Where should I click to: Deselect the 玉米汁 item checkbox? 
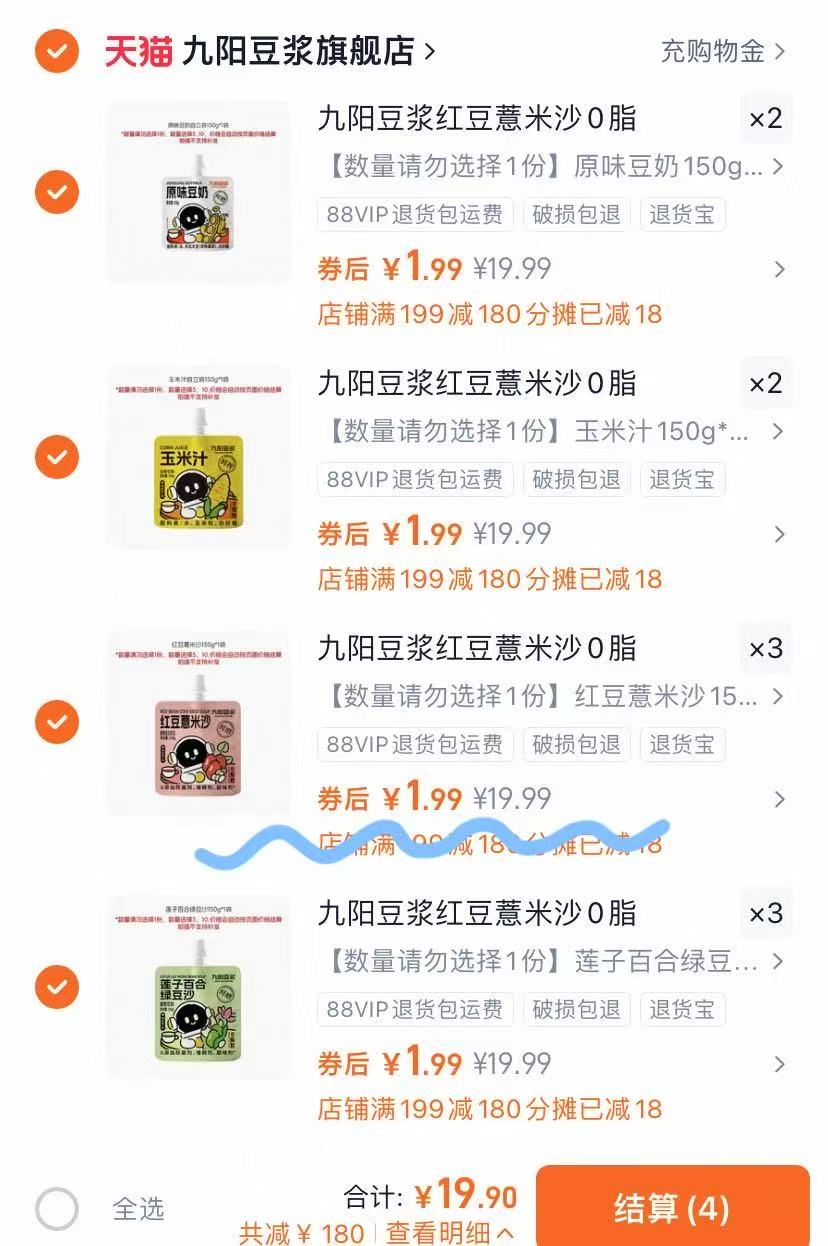(56, 457)
